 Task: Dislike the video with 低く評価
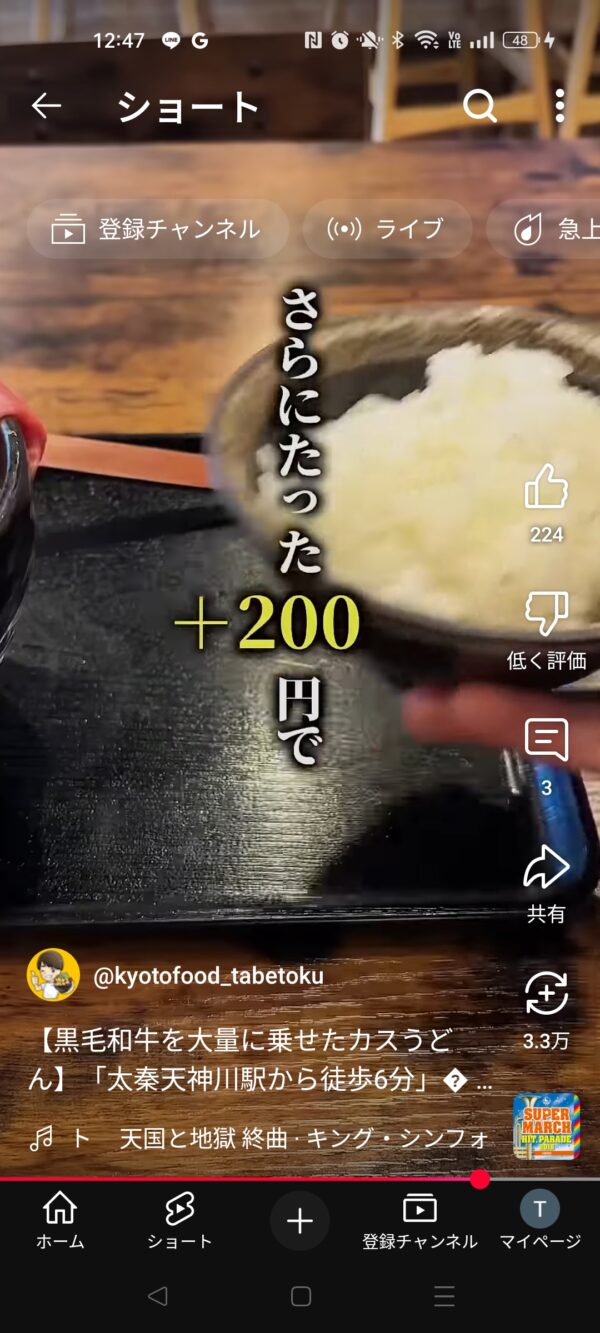[x=546, y=614]
